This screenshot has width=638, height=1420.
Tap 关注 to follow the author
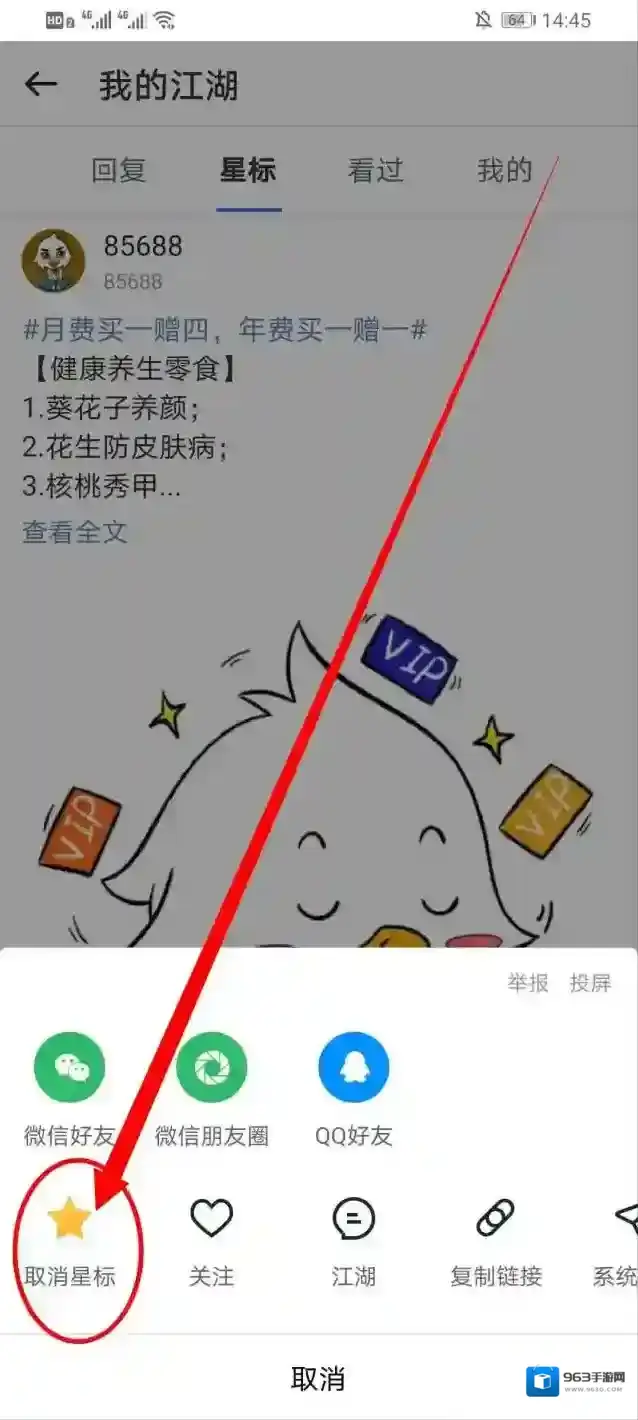211,1220
